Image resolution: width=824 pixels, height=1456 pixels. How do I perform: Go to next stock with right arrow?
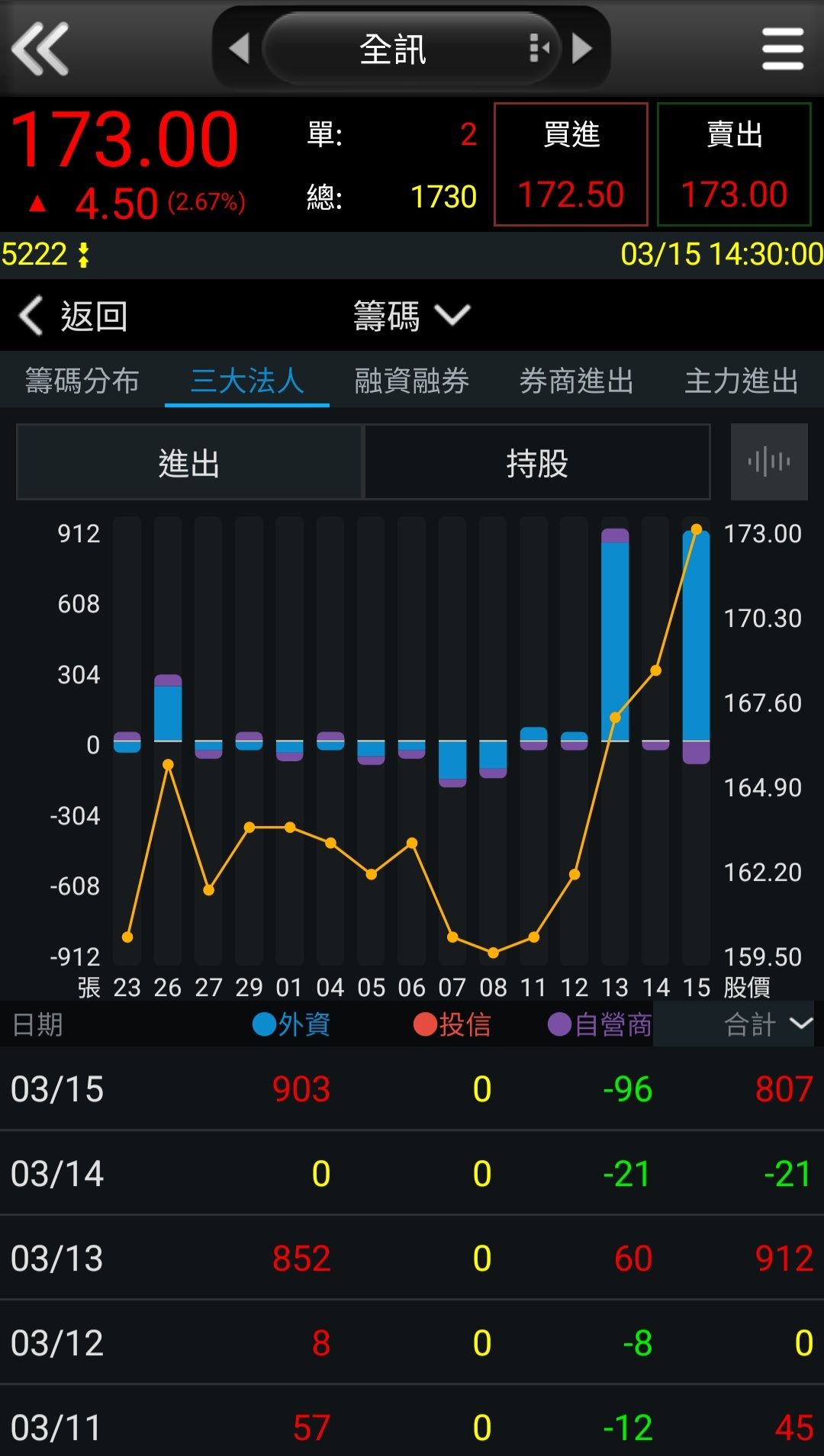click(x=582, y=49)
